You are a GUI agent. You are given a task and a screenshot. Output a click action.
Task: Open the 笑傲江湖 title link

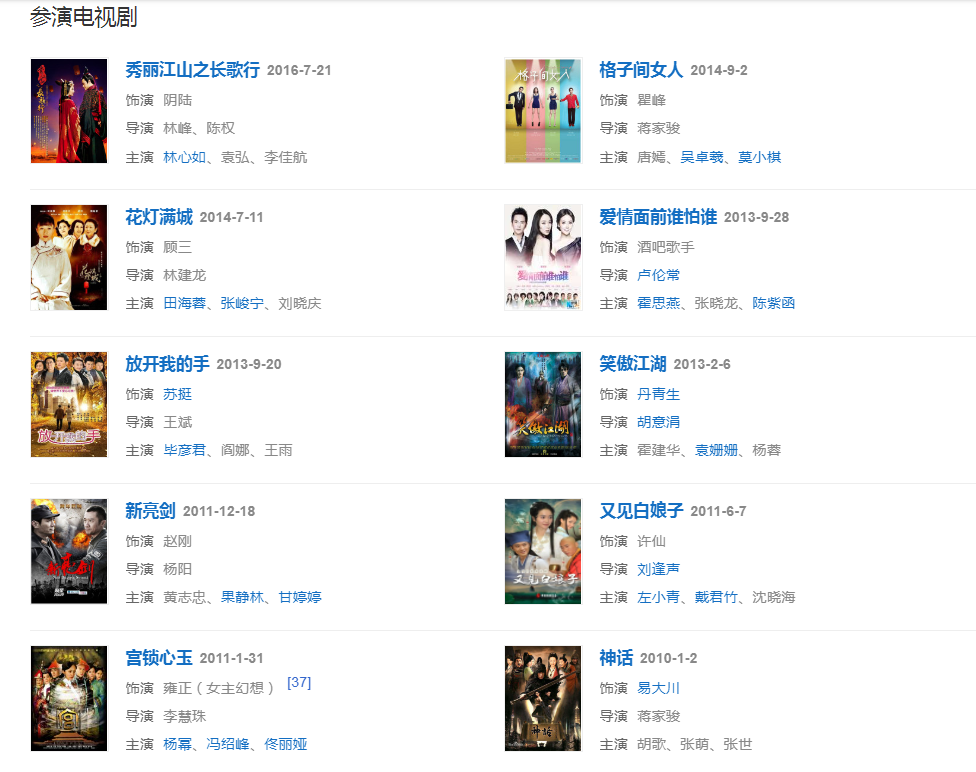pos(633,364)
